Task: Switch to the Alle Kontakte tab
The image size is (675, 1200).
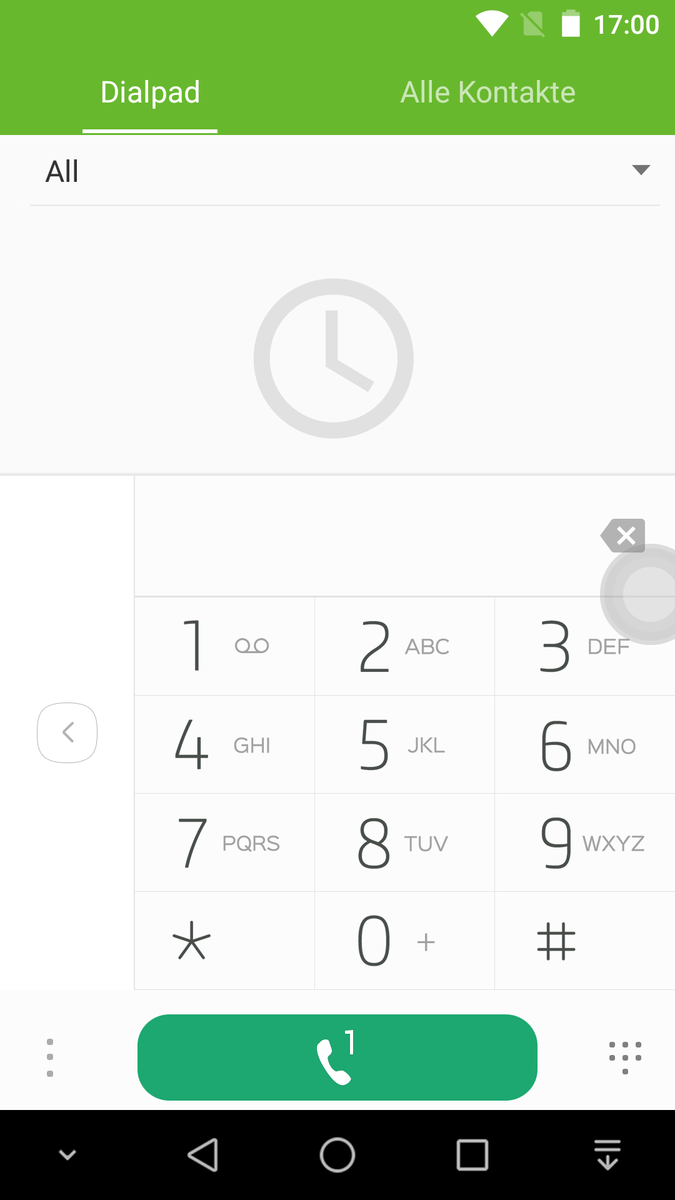Action: (488, 93)
